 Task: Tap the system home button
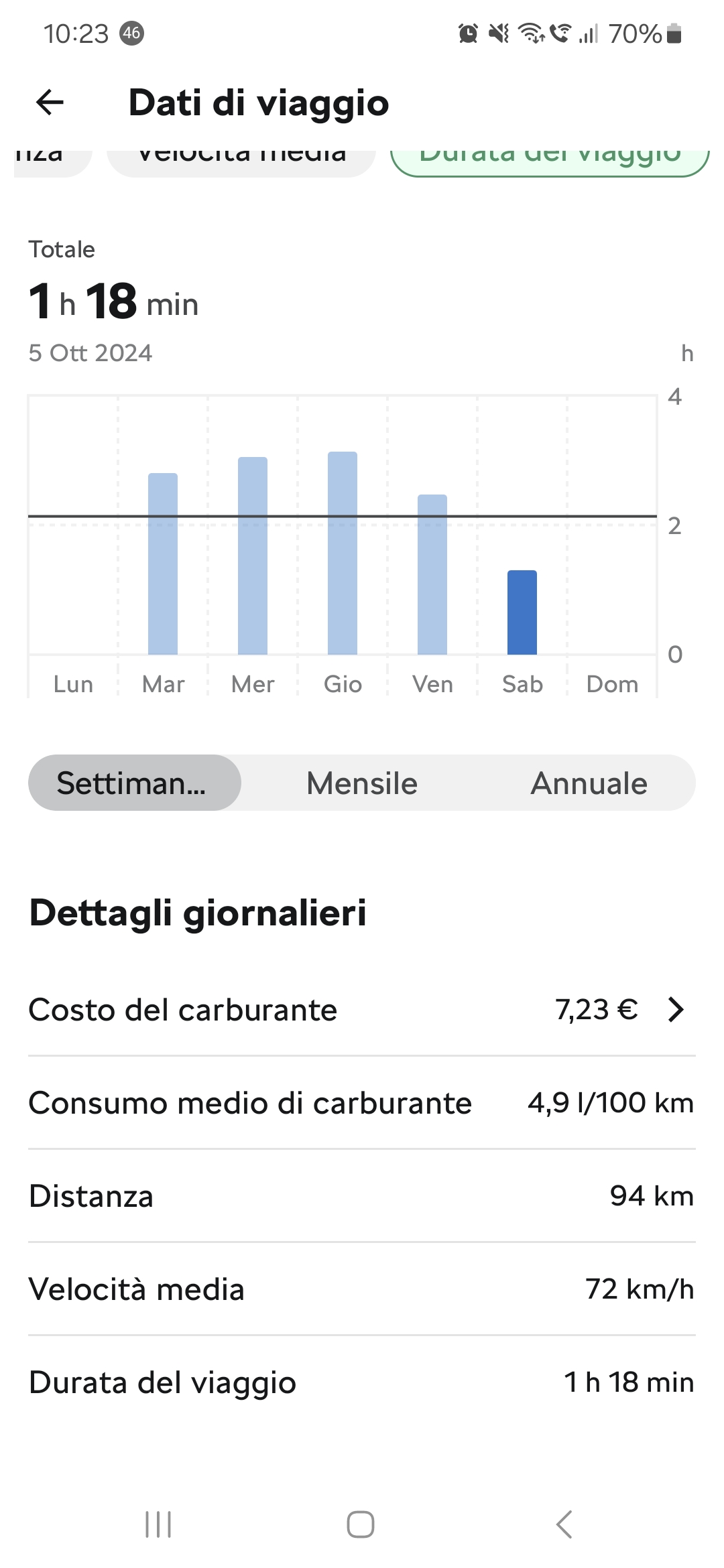click(361, 1524)
